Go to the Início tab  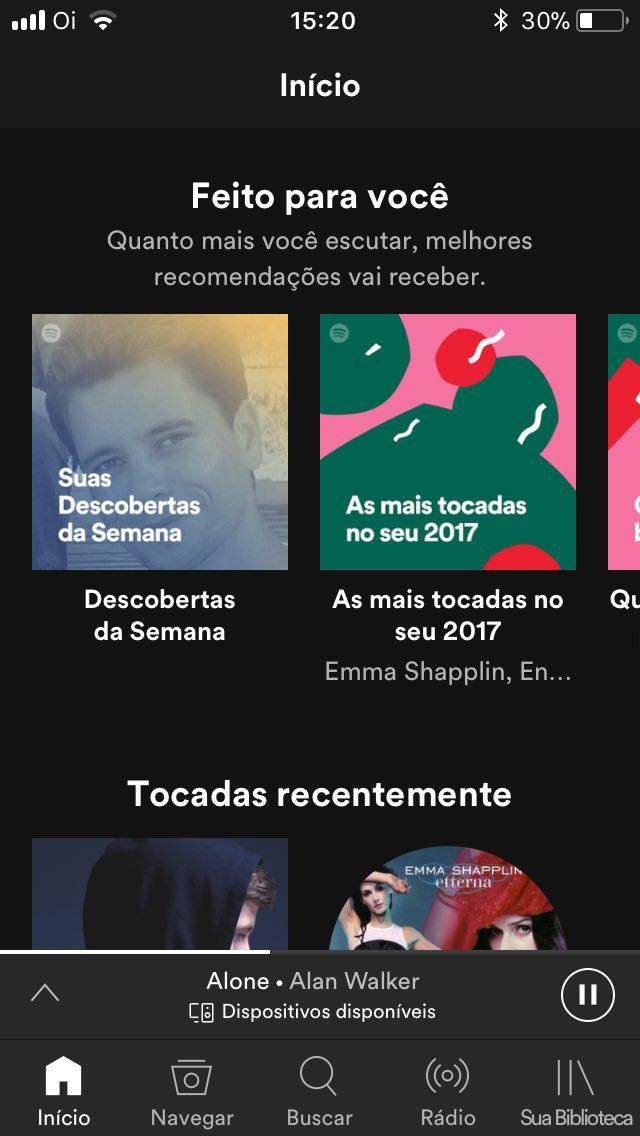pyautogui.click(x=64, y=1092)
